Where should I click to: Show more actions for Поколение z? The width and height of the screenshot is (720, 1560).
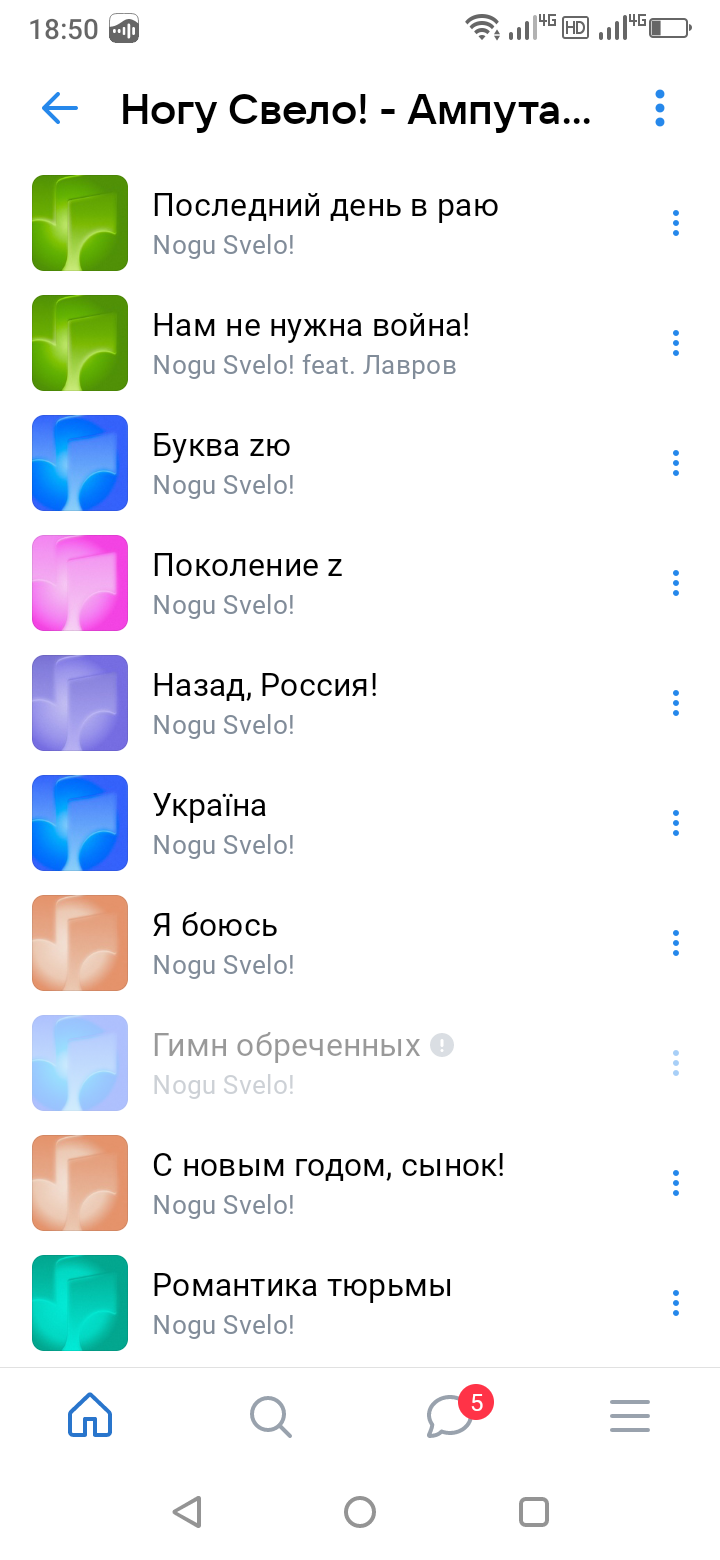(x=676, y=583)
